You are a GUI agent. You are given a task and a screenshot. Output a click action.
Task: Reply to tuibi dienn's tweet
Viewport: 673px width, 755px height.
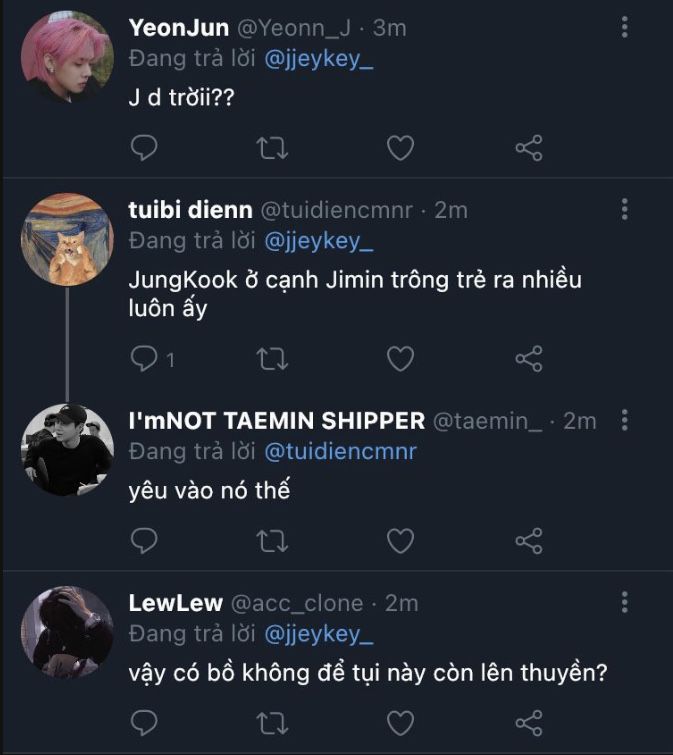[x=145, y=358]
